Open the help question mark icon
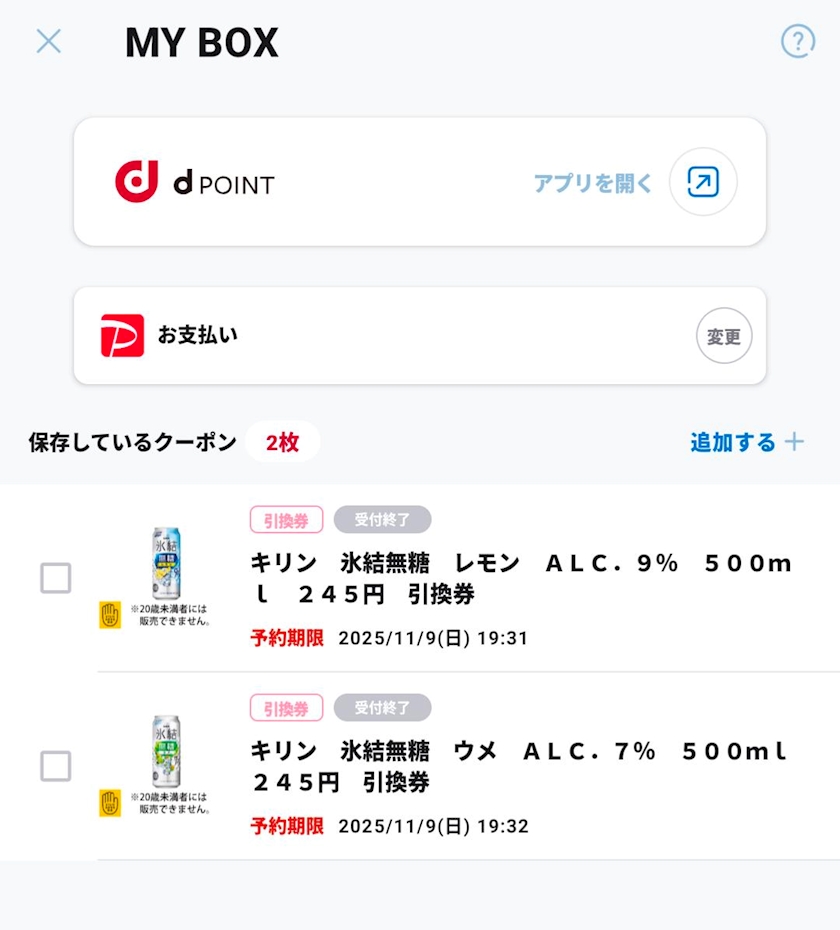Image resolution: width=840 pixels, height=930 pixels. pos(797,41)
